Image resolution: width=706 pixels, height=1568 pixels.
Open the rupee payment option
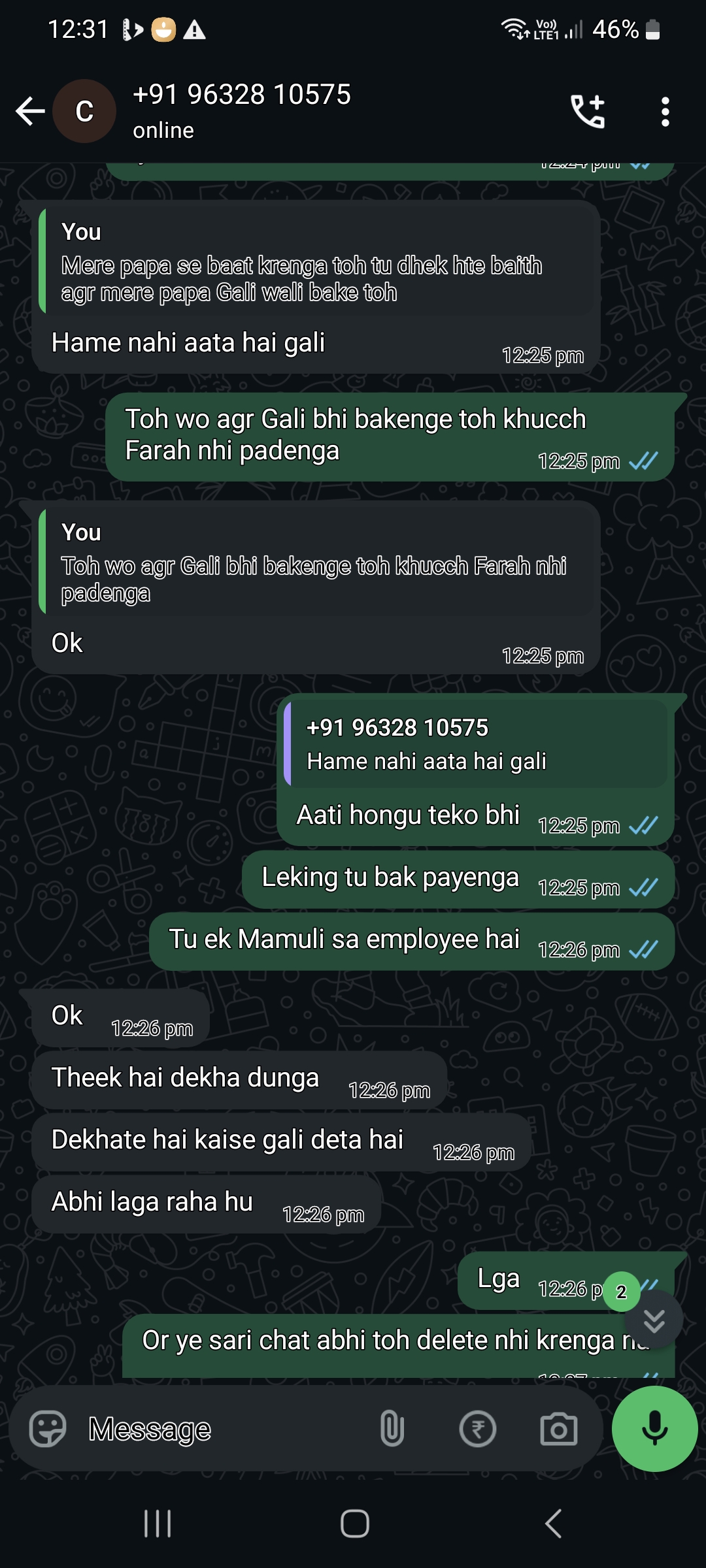[x=477, y=1429]
